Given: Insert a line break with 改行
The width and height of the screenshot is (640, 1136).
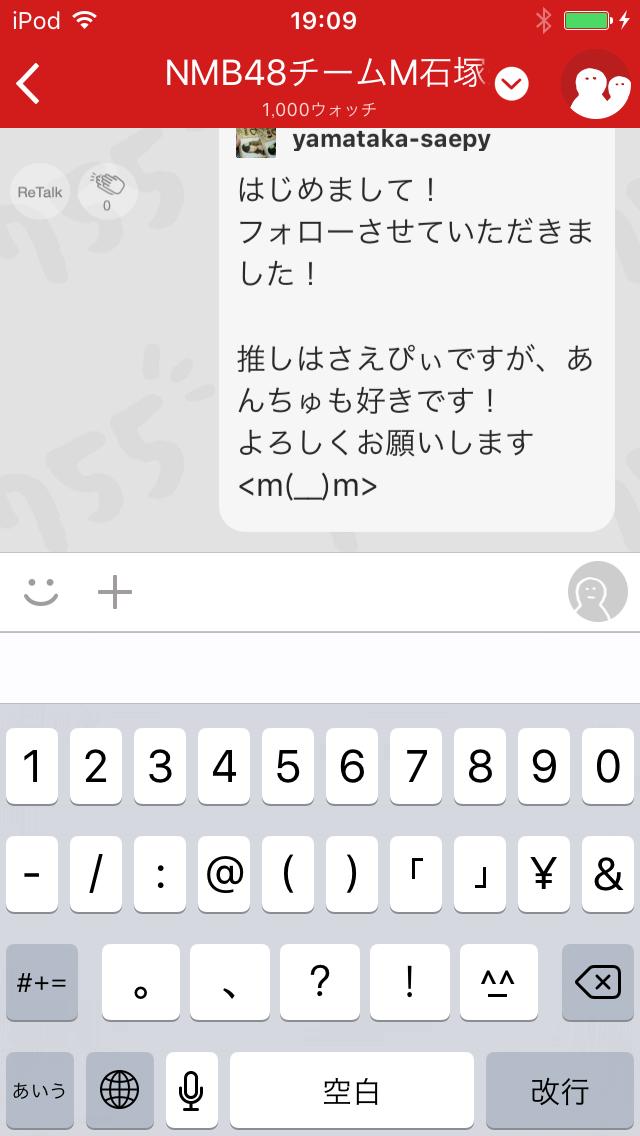Looking at the screenshot, I should 559,1091.
